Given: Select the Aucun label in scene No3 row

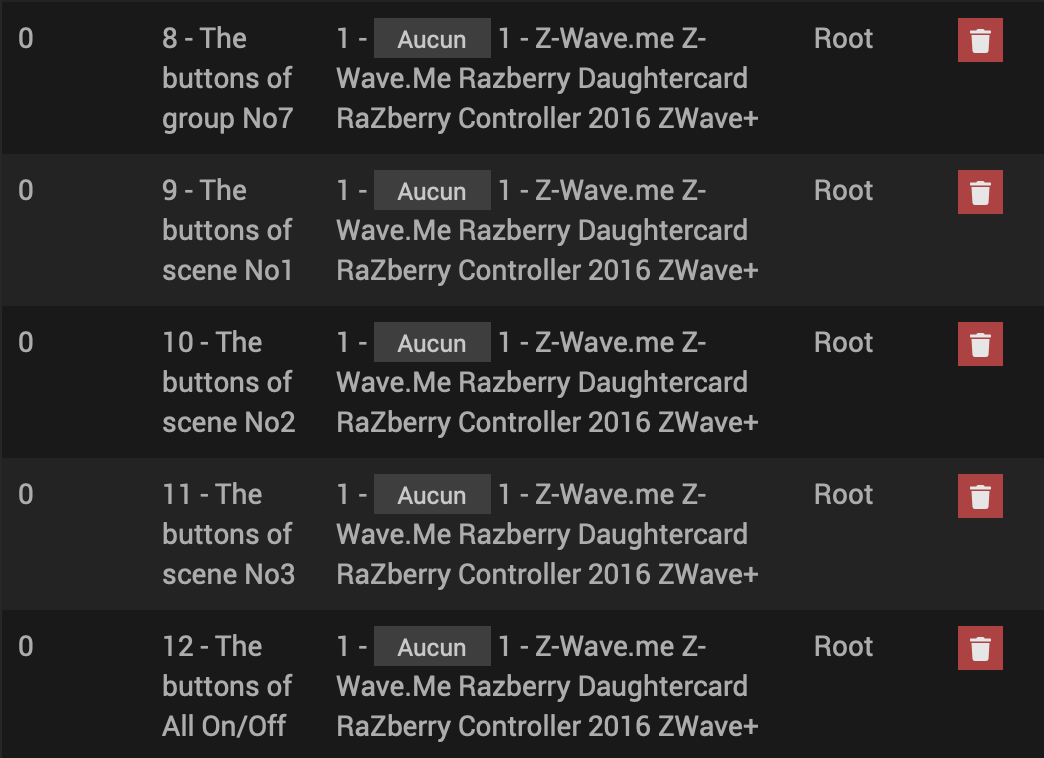Looking at the screenshot, I should point(432,496).
